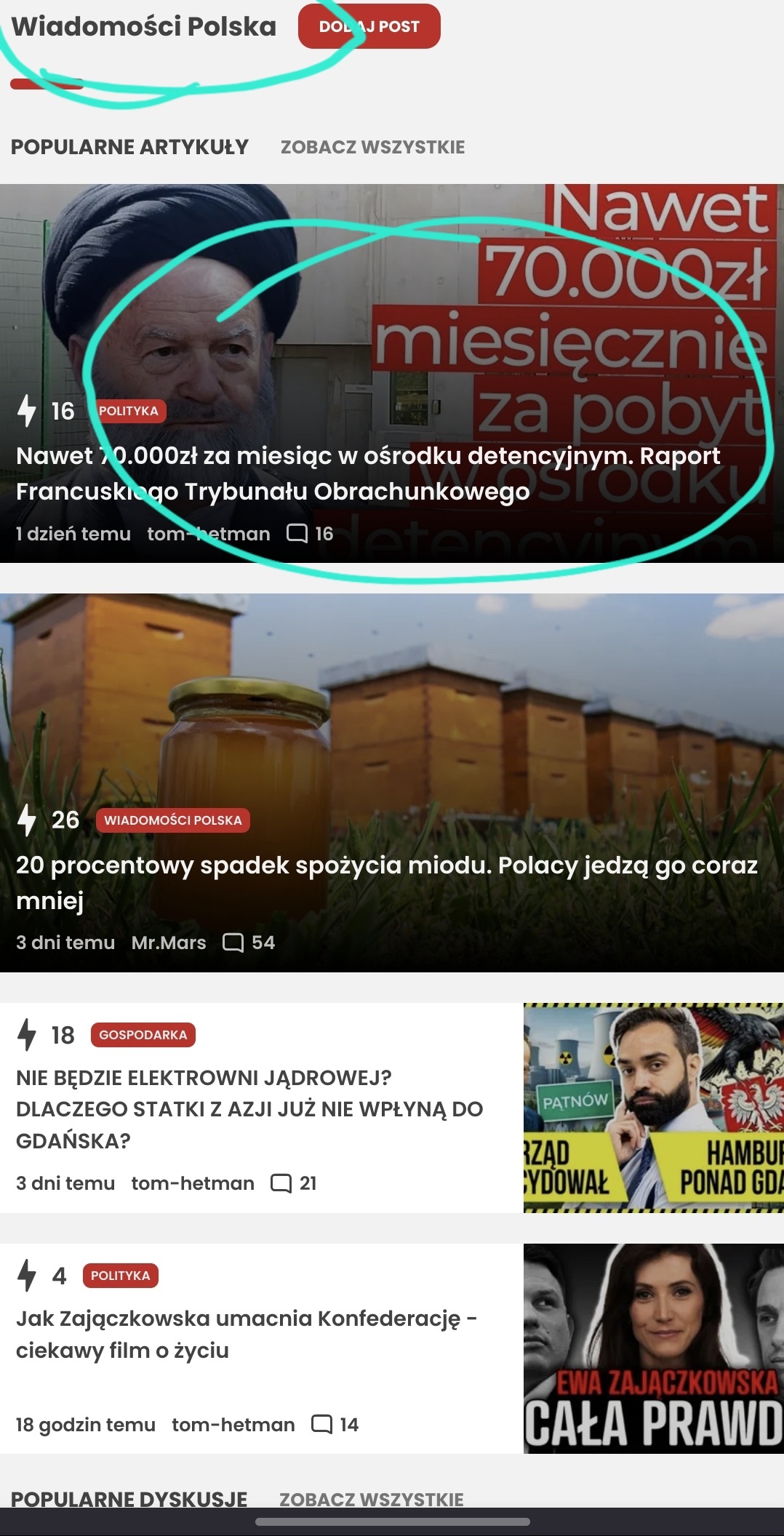
Task: Open ZOBACZ WSZYSTKIE for popular articles
Action: tap(372, 148)
